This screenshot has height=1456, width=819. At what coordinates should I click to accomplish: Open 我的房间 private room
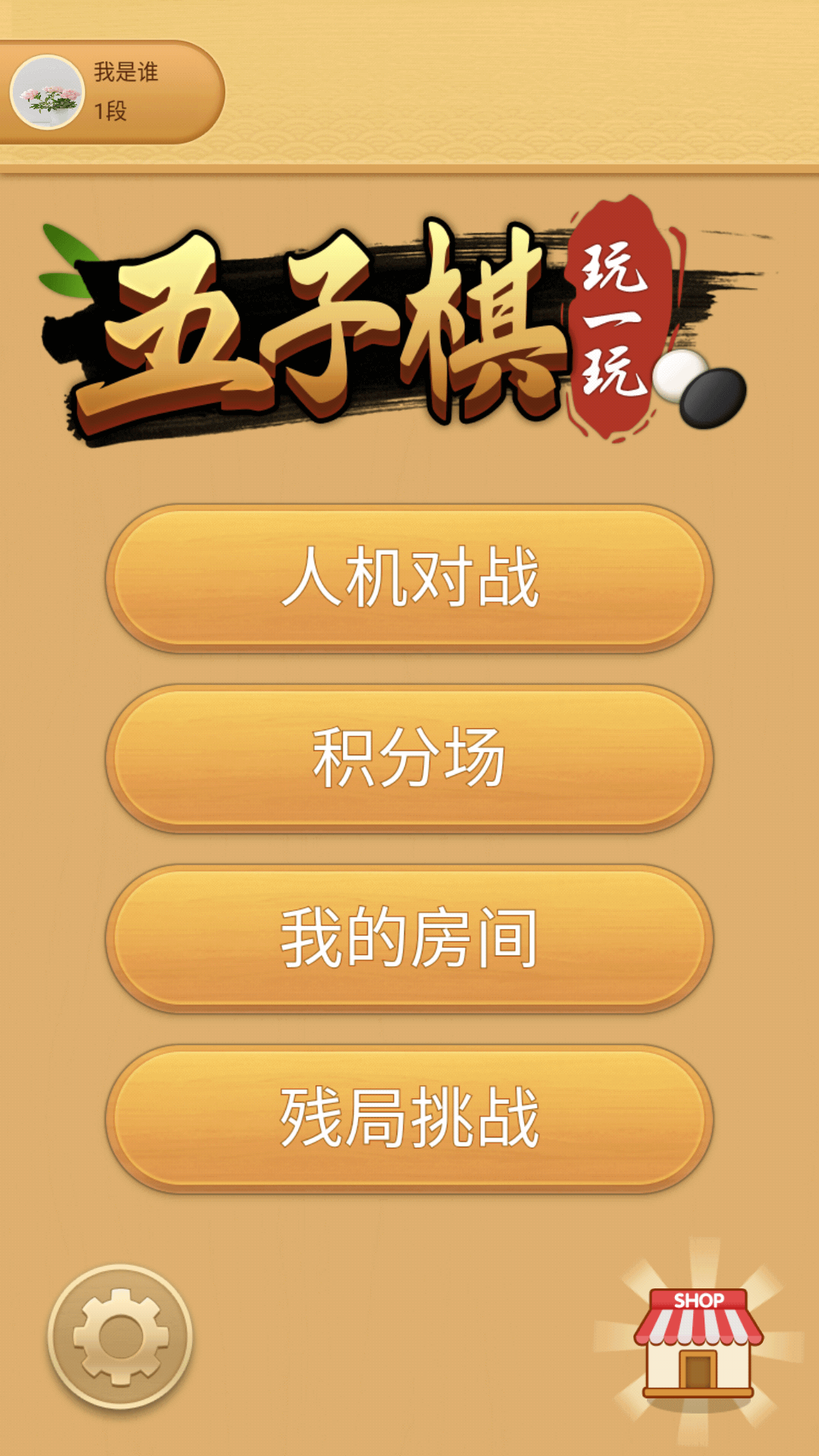pyautogui.click(x=409, y=938)
